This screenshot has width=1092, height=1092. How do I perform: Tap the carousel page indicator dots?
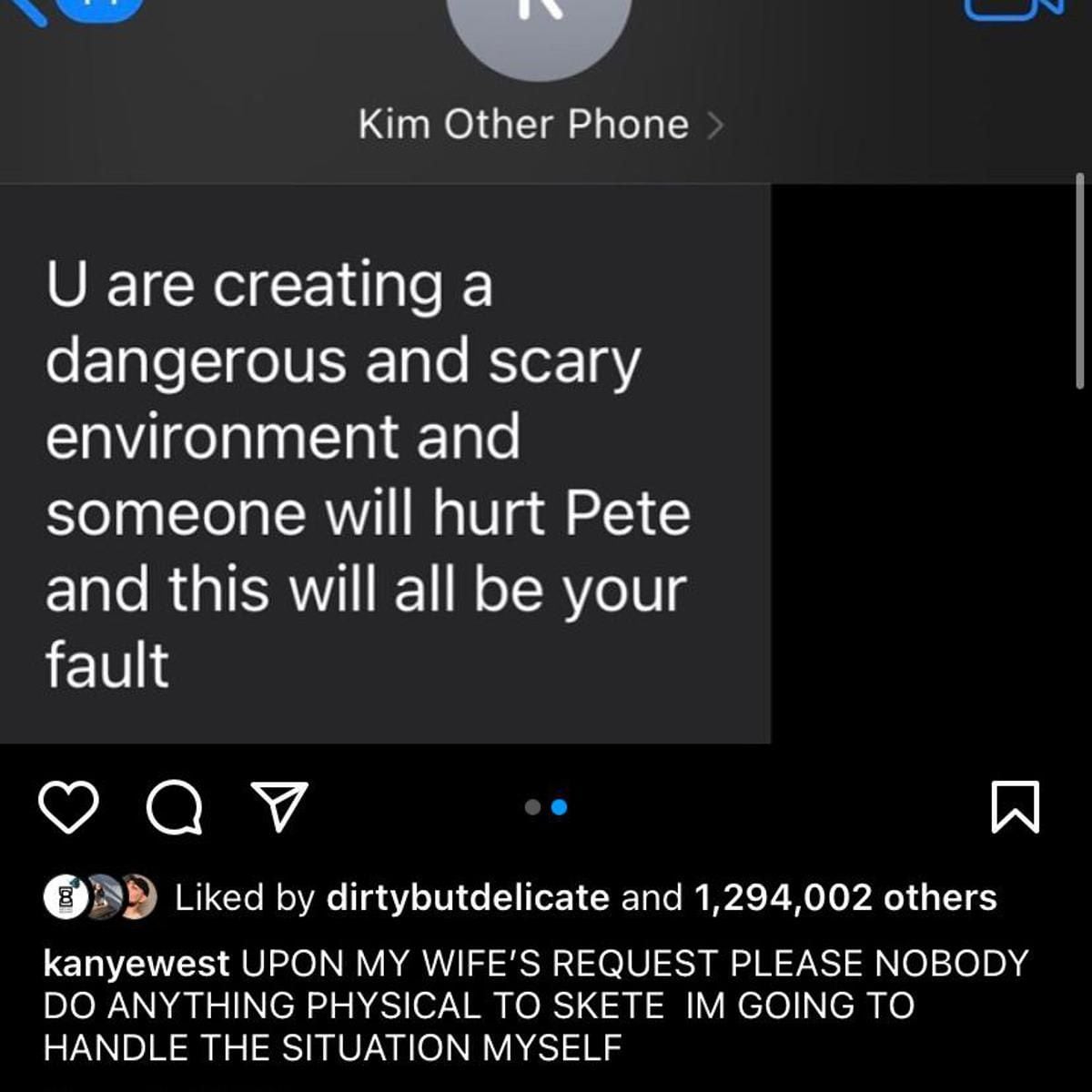tap(546, 807)
